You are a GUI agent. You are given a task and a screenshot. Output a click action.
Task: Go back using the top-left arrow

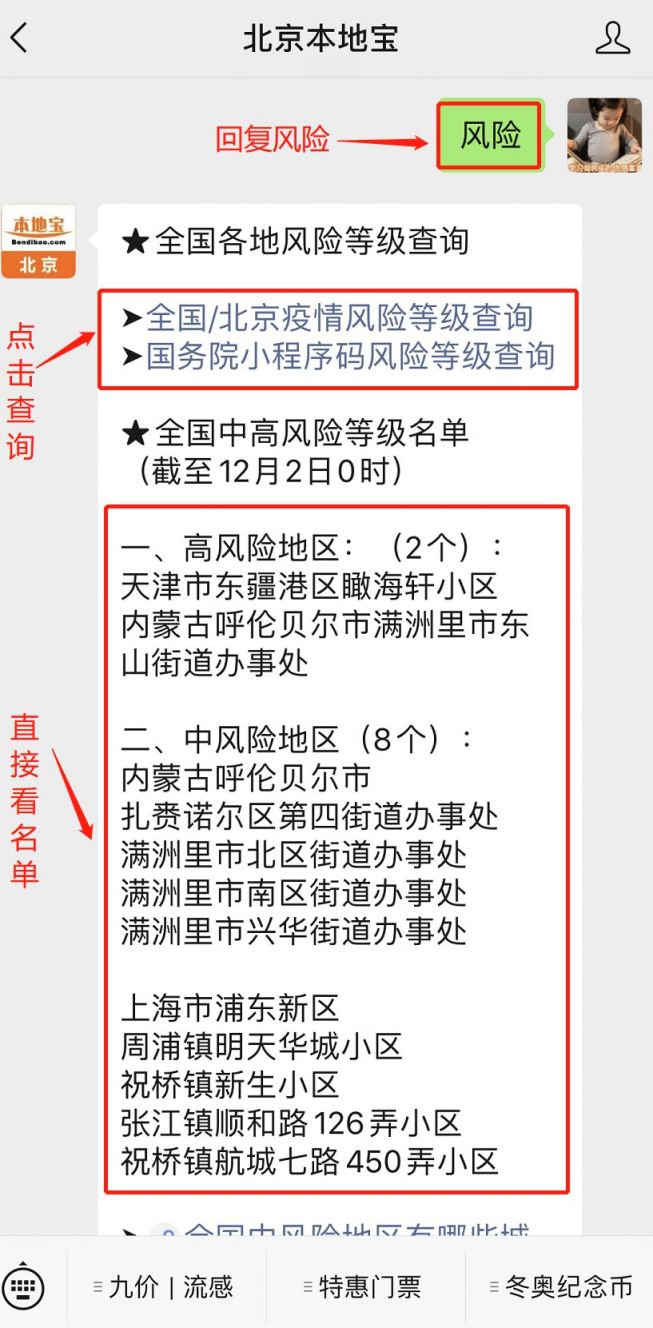point(18,38)
